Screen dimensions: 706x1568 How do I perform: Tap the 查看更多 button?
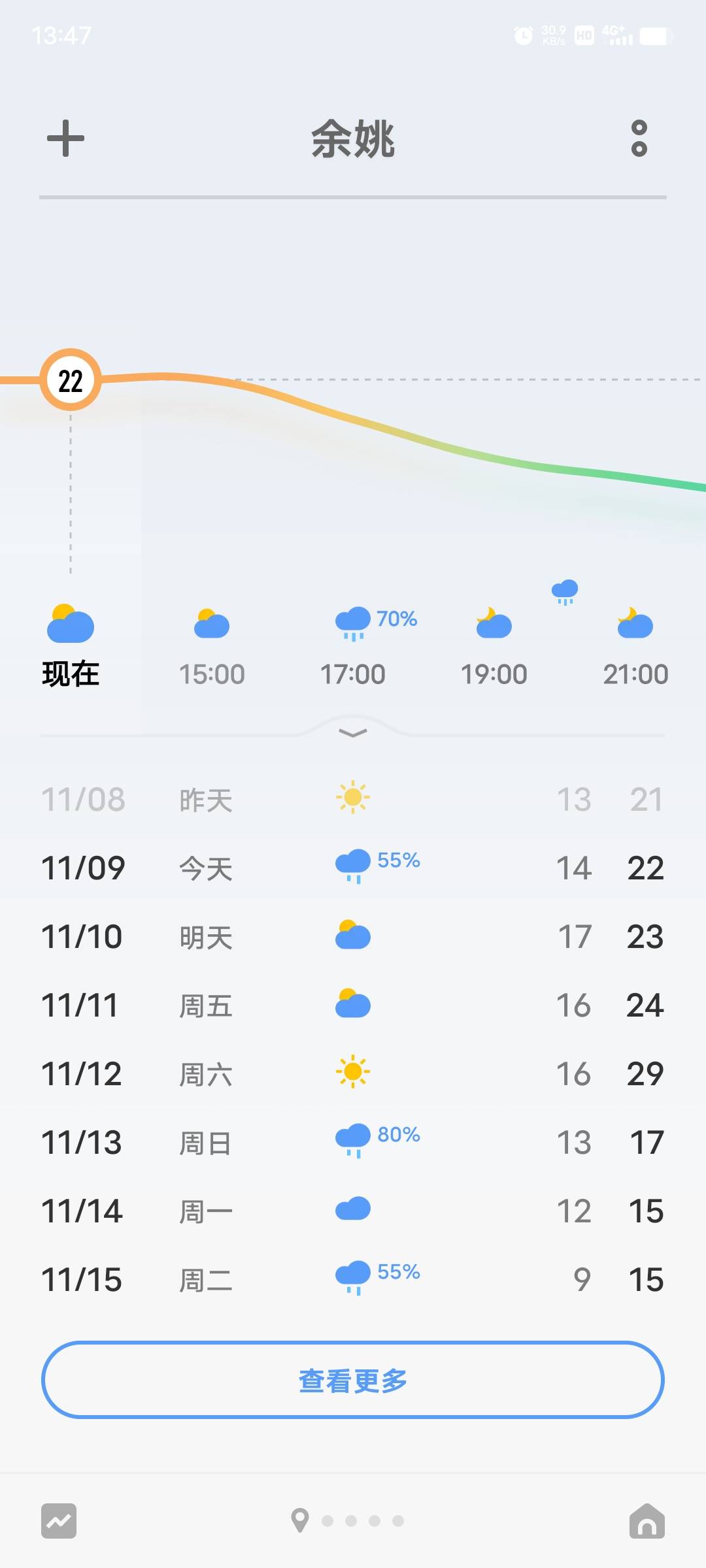point(353,1380)
